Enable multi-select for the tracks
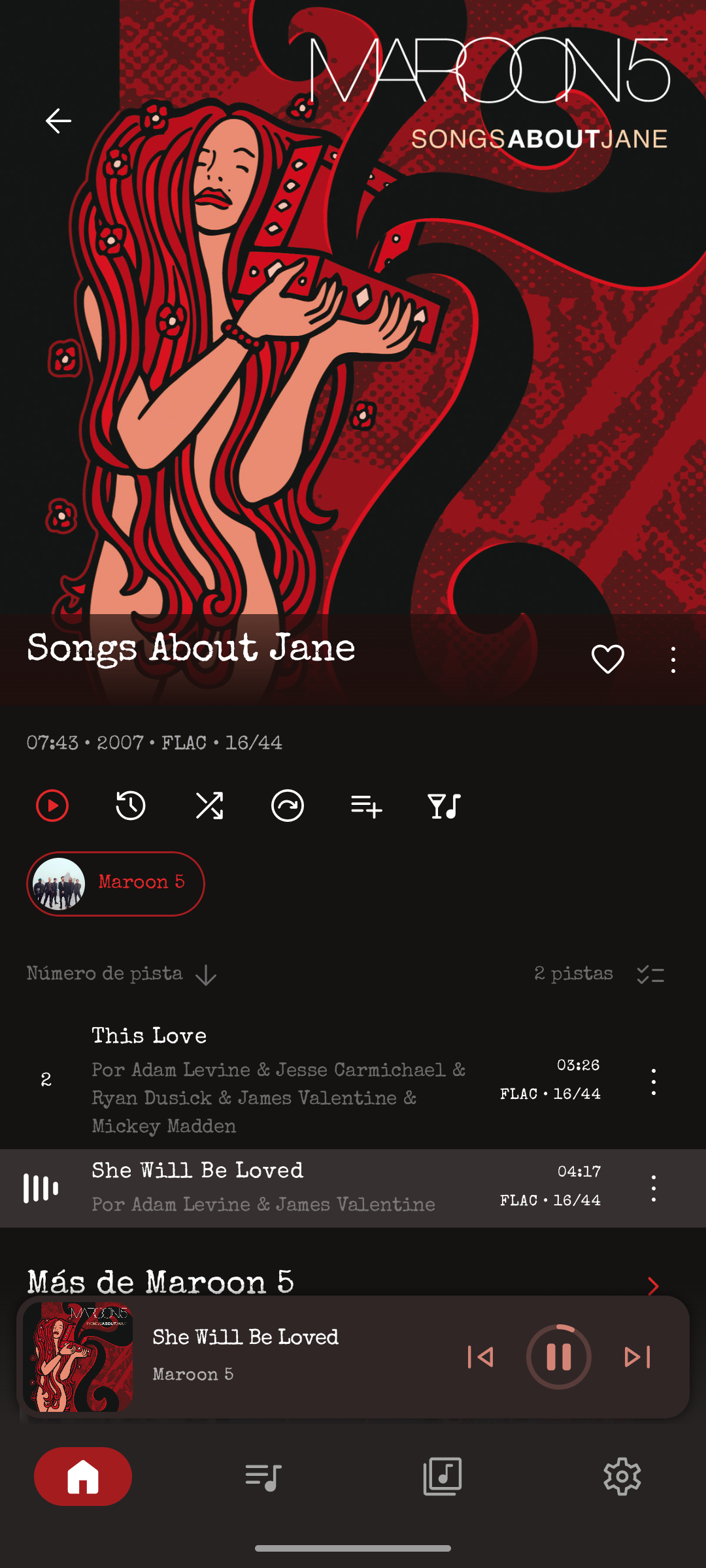This screenshot has height=1568, width=706. pos(650,974)
